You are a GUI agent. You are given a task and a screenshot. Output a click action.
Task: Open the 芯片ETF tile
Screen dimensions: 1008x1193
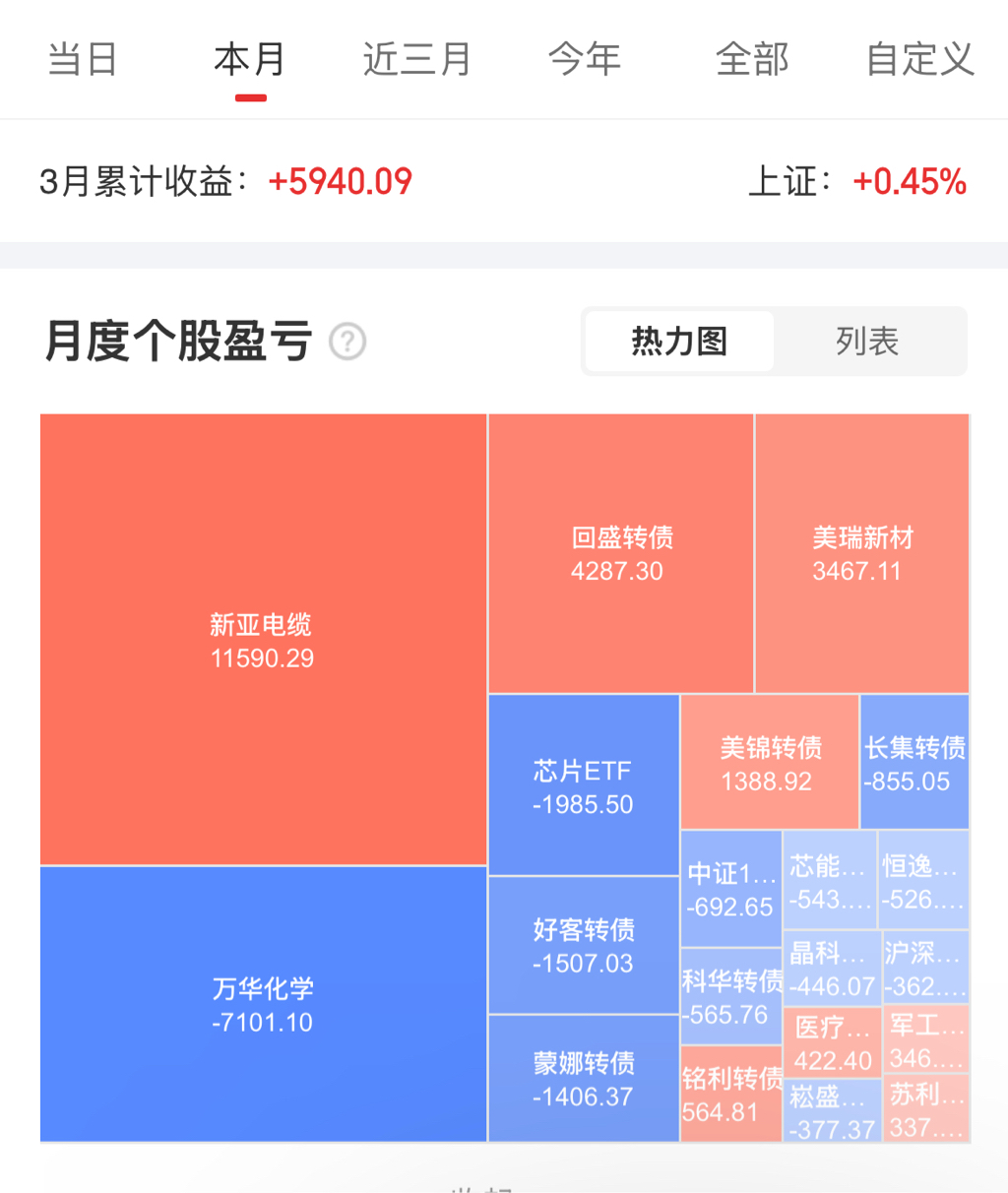[x=583, y=785]
